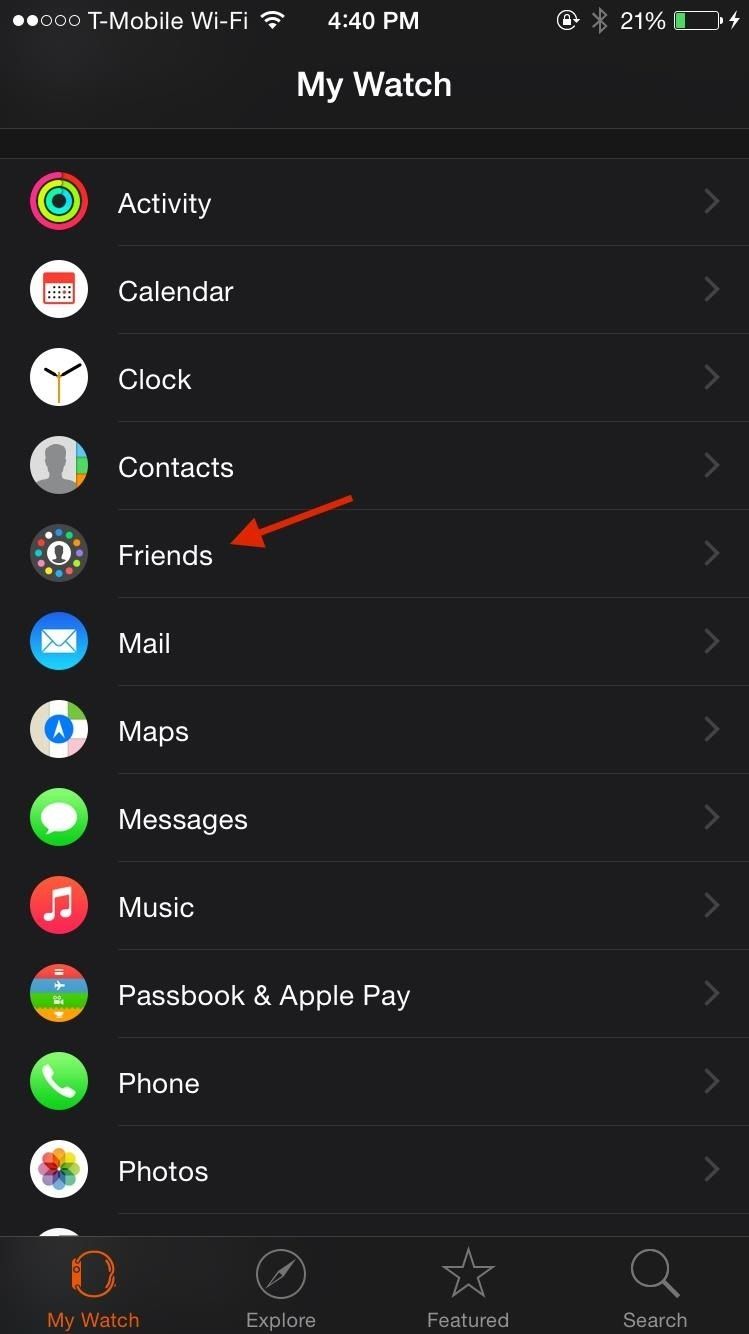The height and width of the screenshot is (1334, 749).
Task: Select the Calendar icon
Action: 58,289
